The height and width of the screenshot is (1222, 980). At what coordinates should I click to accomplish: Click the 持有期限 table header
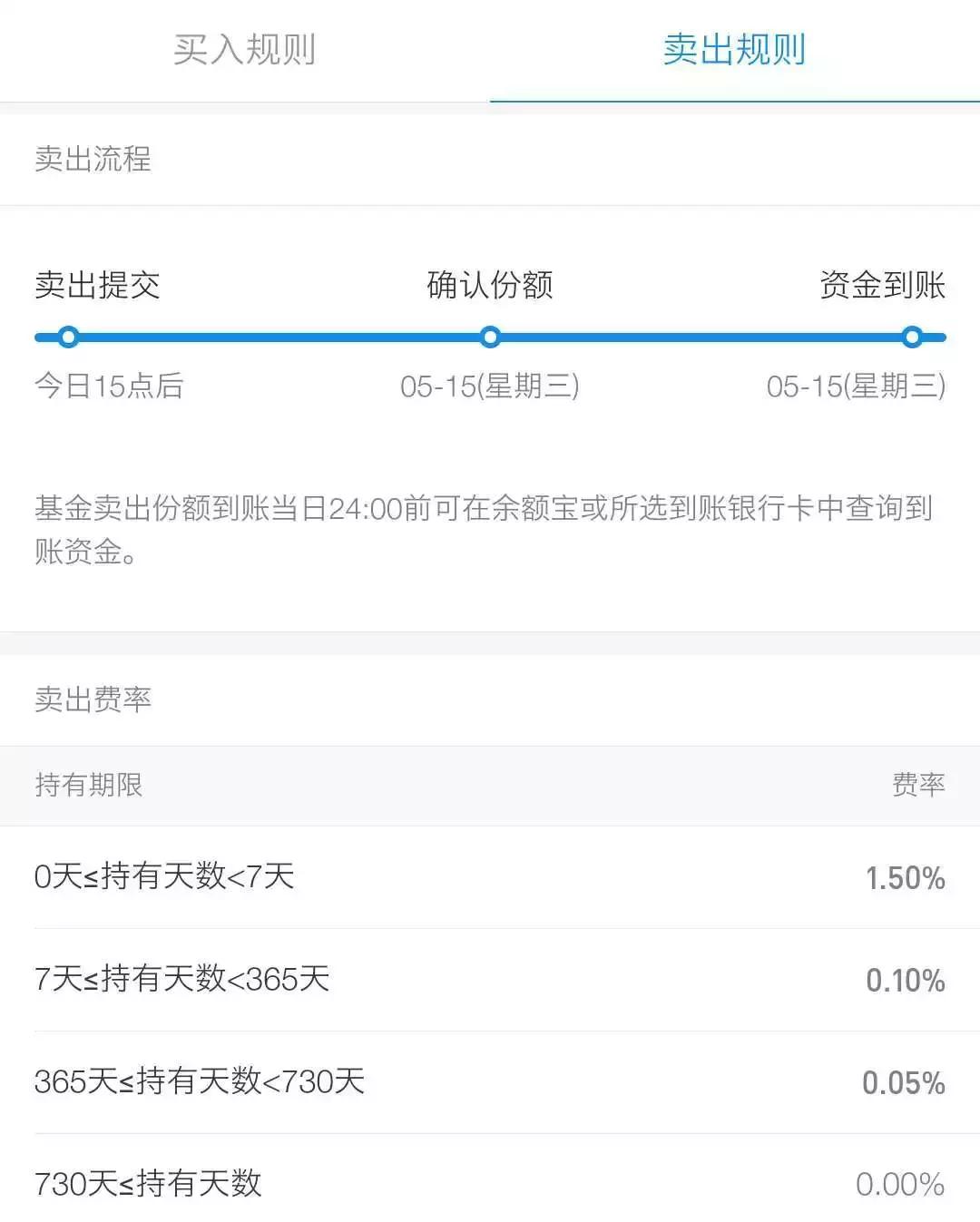[x=89, y=787]
